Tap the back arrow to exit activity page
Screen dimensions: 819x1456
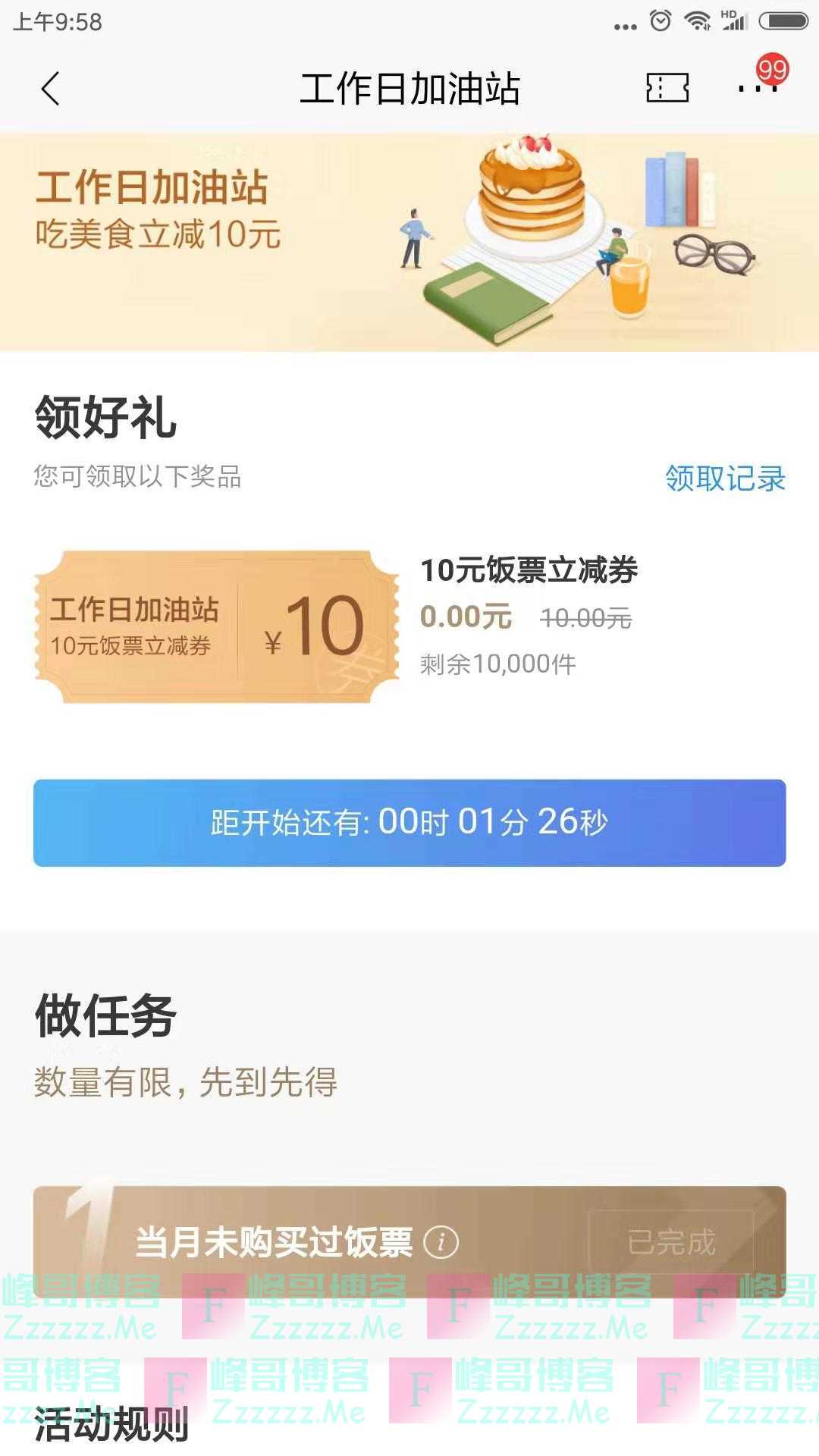50,89
